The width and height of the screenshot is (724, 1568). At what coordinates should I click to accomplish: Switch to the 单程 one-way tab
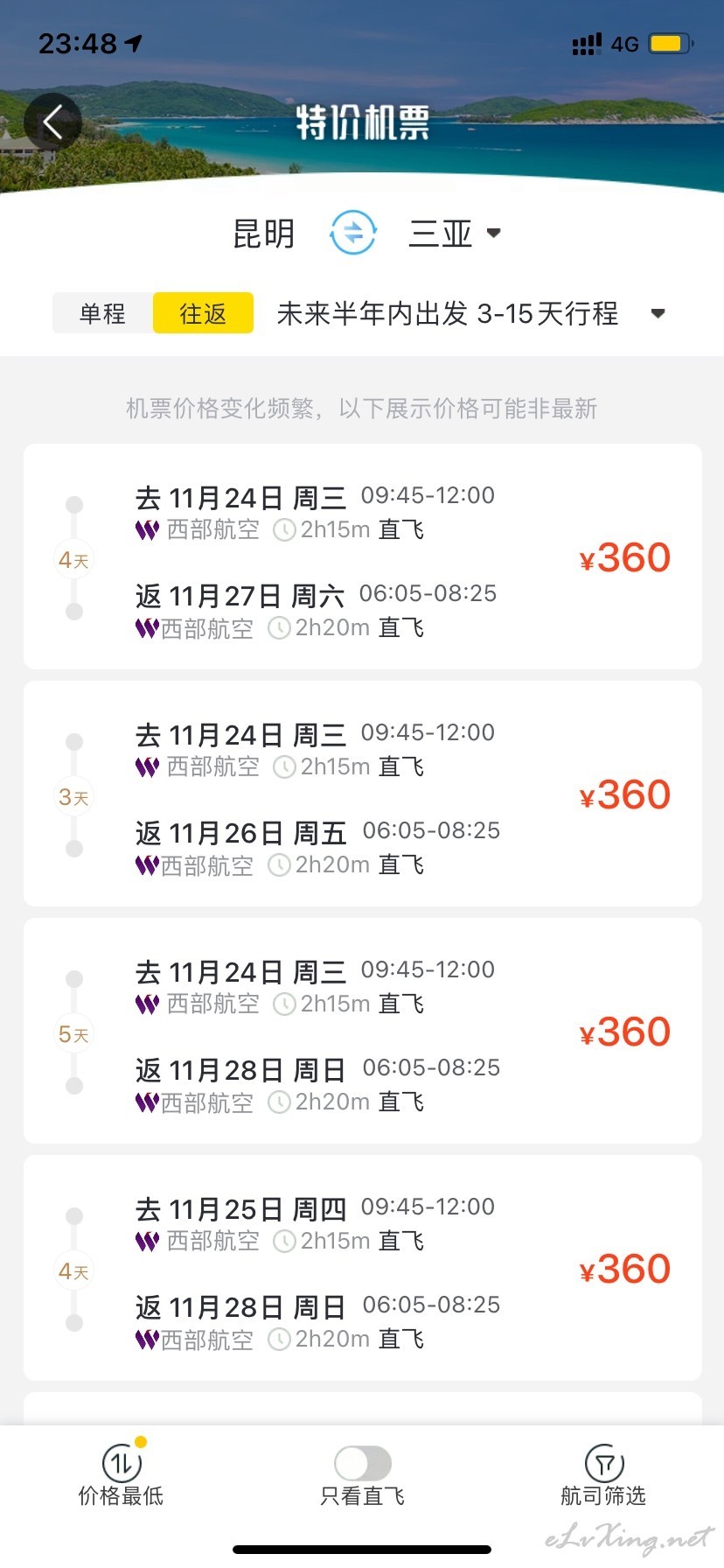coord(102,313)
